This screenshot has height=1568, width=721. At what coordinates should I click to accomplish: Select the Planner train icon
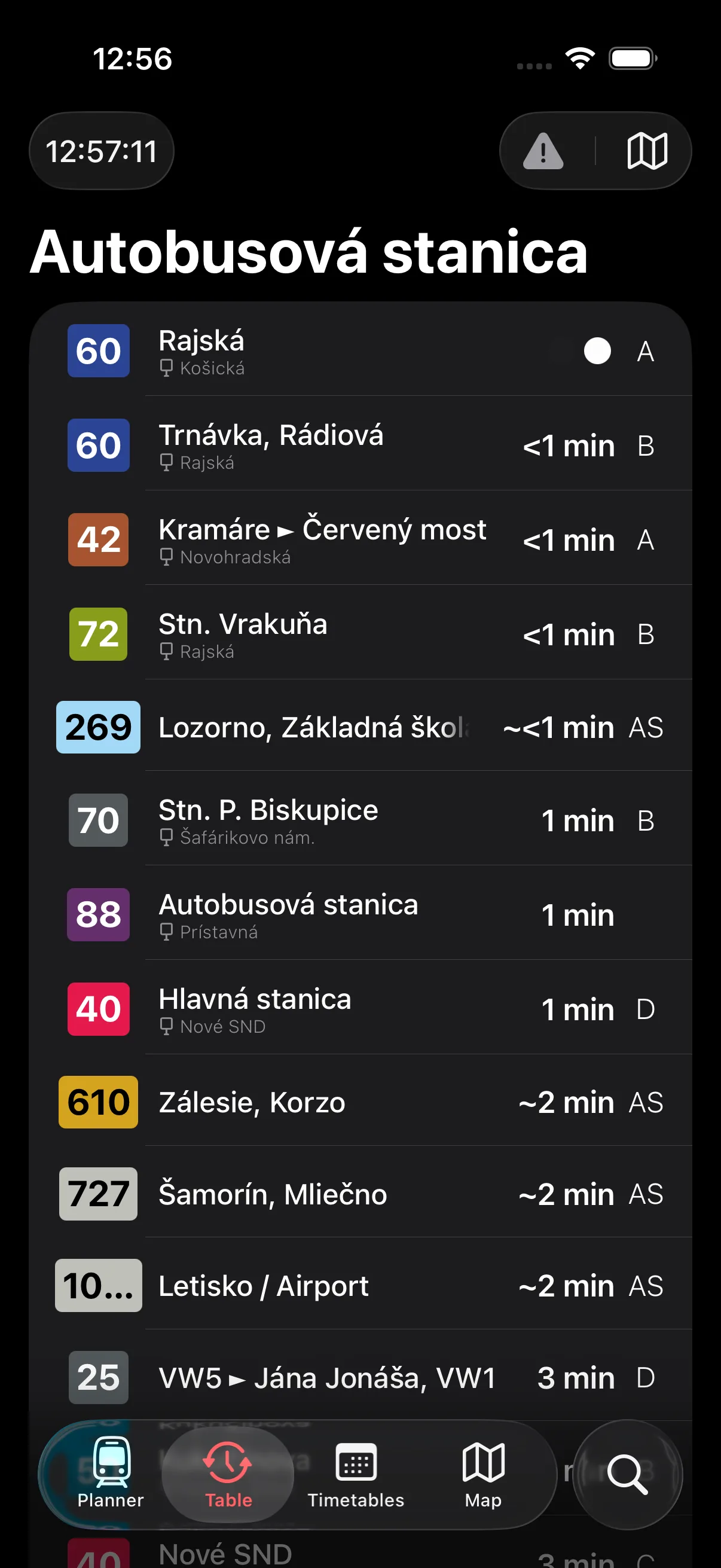click(x=109, y=1464)
